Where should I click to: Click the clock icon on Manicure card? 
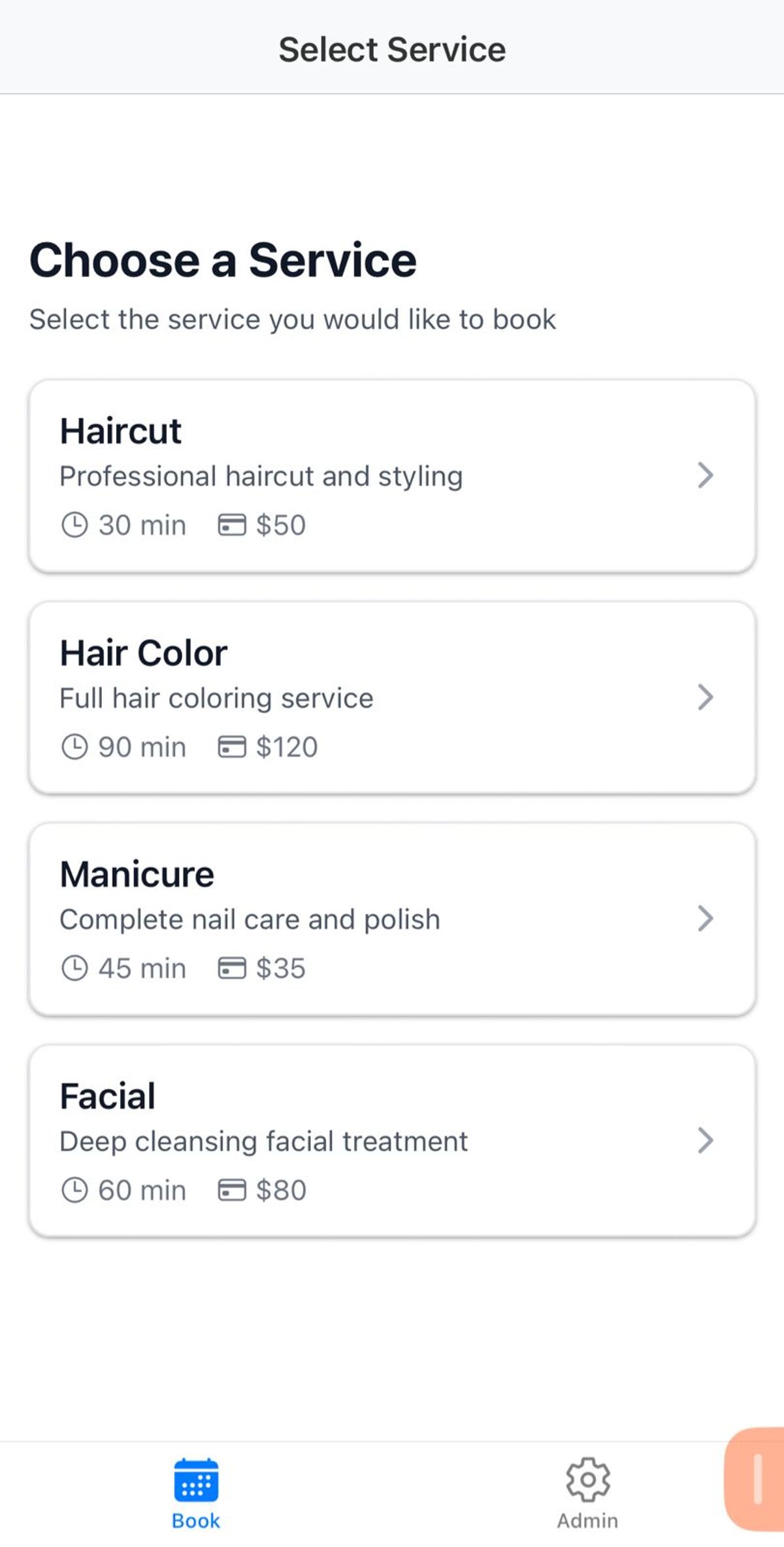pos(74,968)
